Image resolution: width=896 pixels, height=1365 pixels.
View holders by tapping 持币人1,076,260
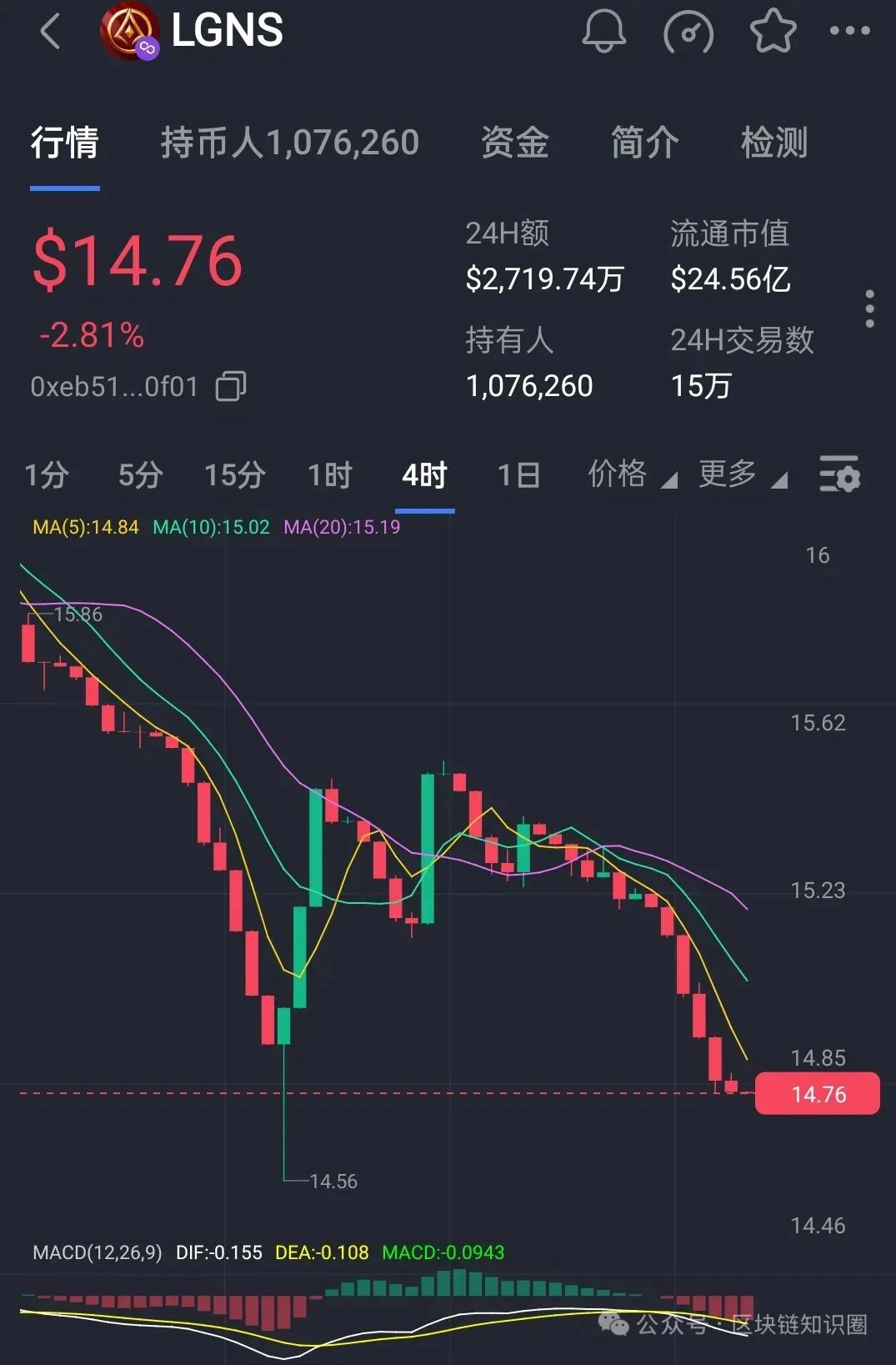click(289, 143)
